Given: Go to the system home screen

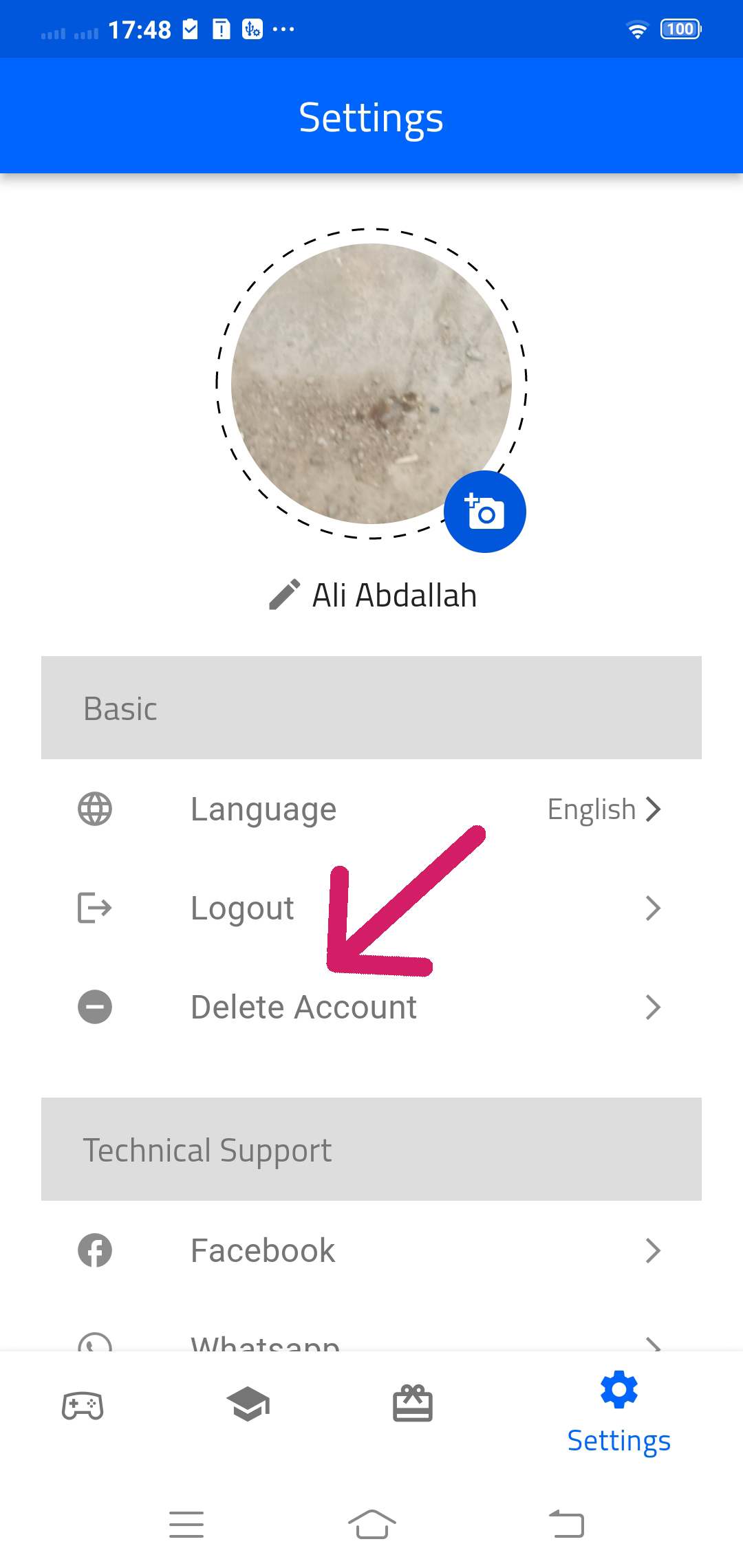Looking at the screenshot, I should (371, 1525).
